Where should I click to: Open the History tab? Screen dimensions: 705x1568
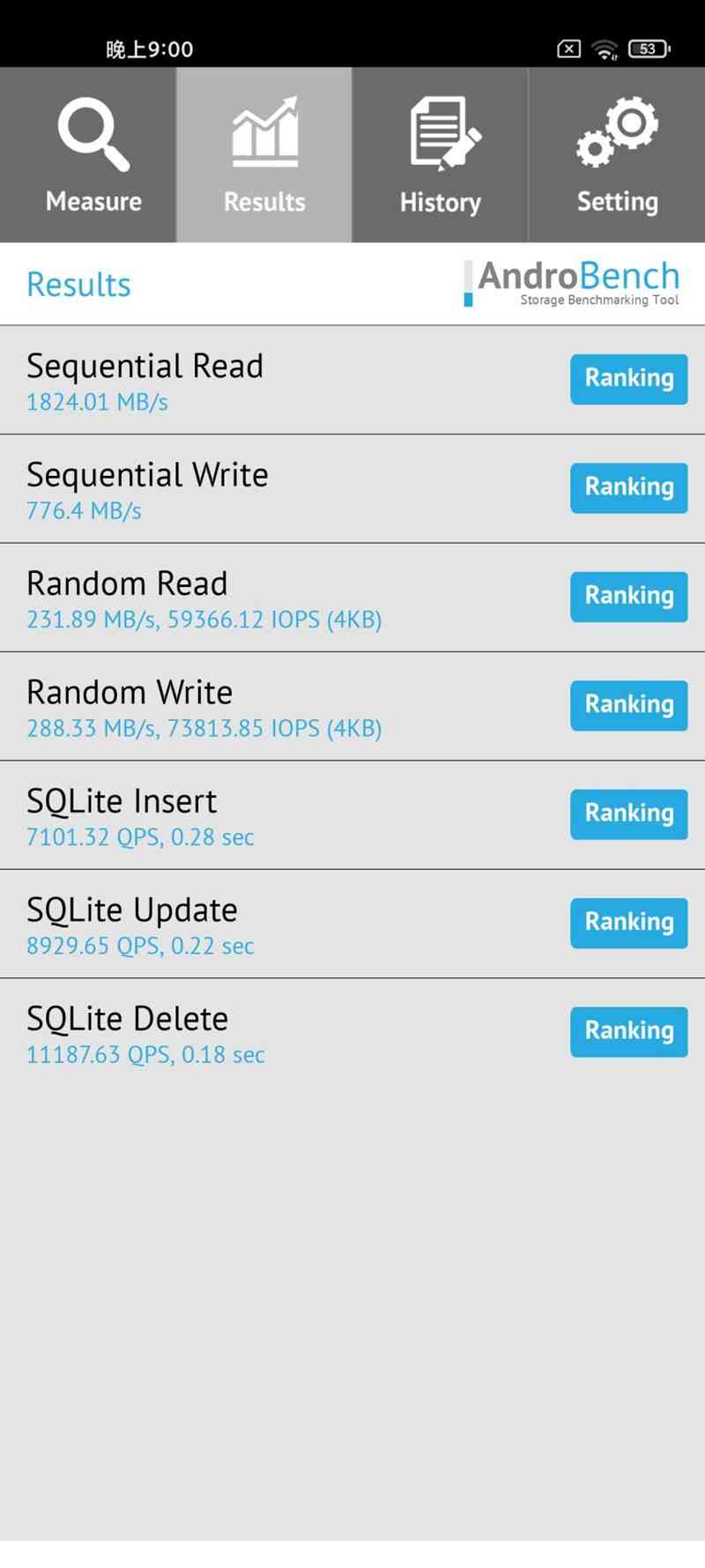(441, 155)
